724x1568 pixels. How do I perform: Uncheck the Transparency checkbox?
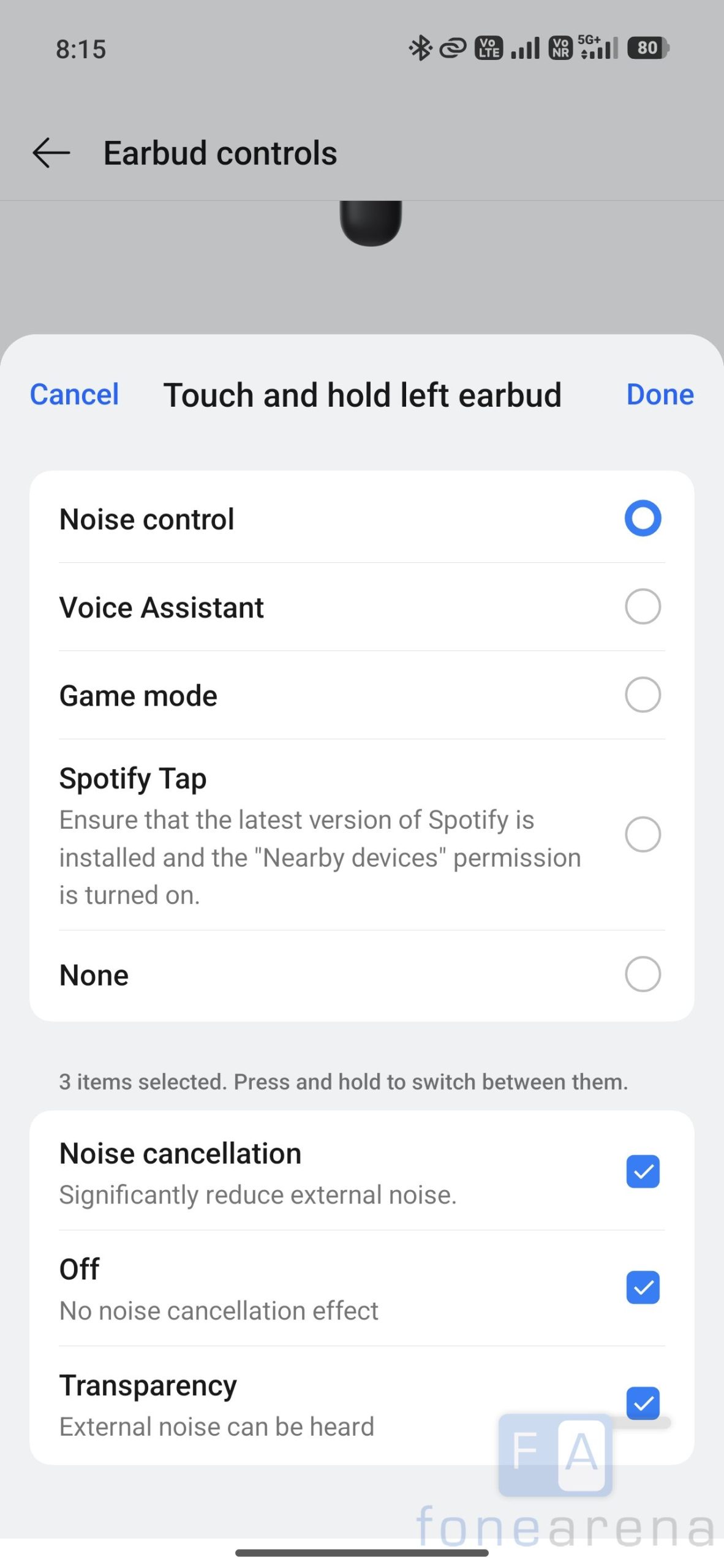coord(643,1403)
